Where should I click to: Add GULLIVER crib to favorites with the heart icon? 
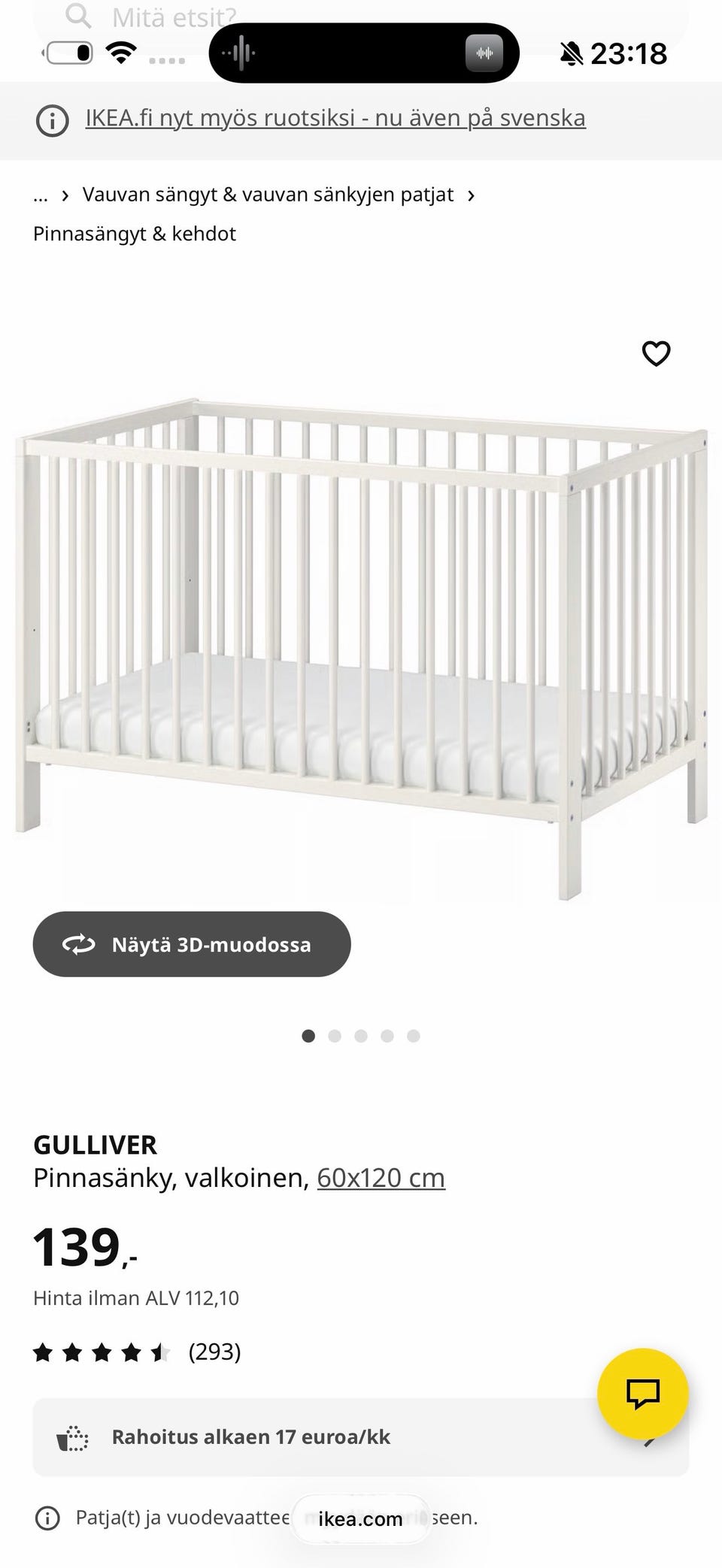click(x=656, y=353)
